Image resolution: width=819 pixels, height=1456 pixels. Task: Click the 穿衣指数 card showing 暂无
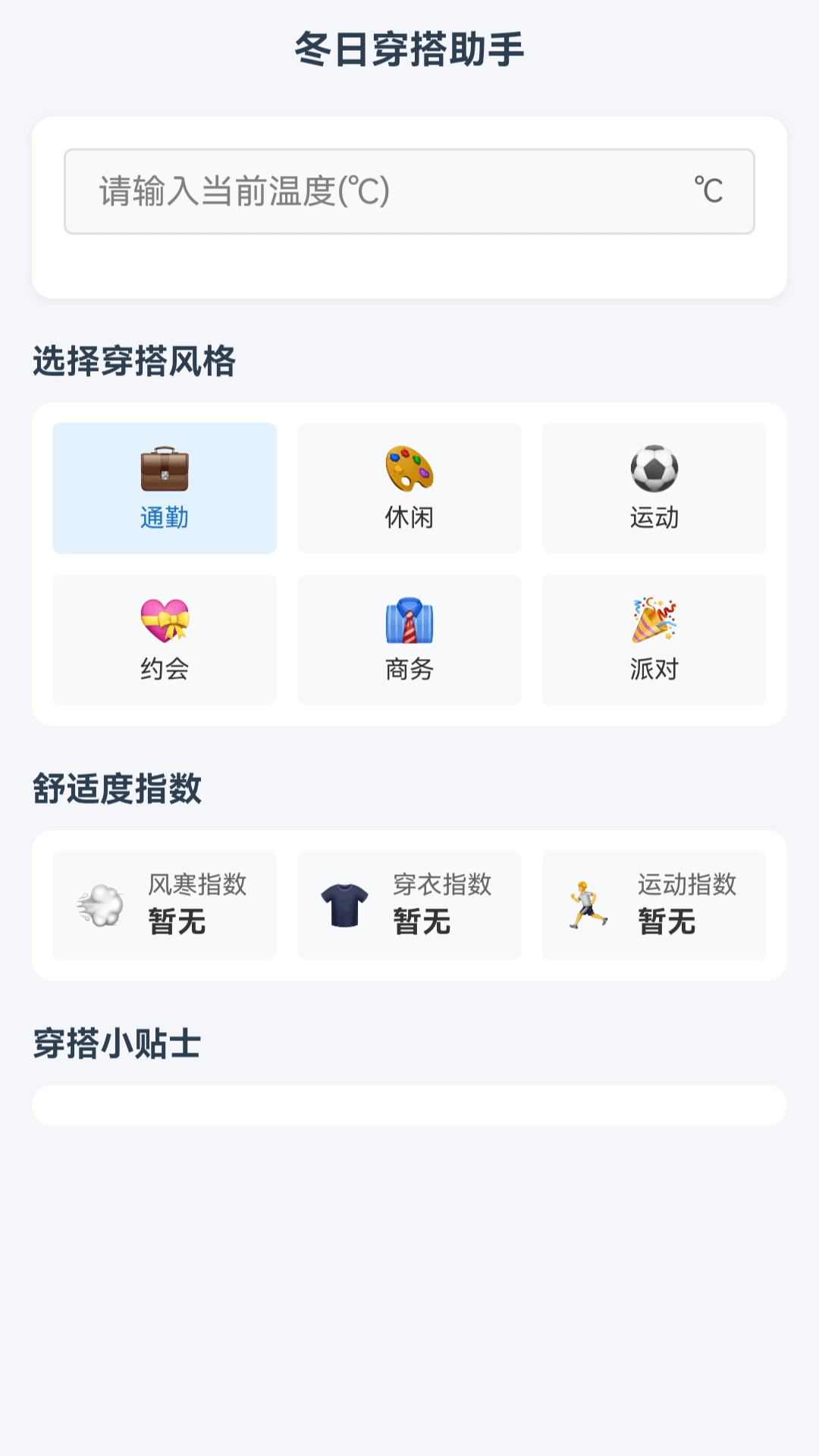click(x=409, y=905)
